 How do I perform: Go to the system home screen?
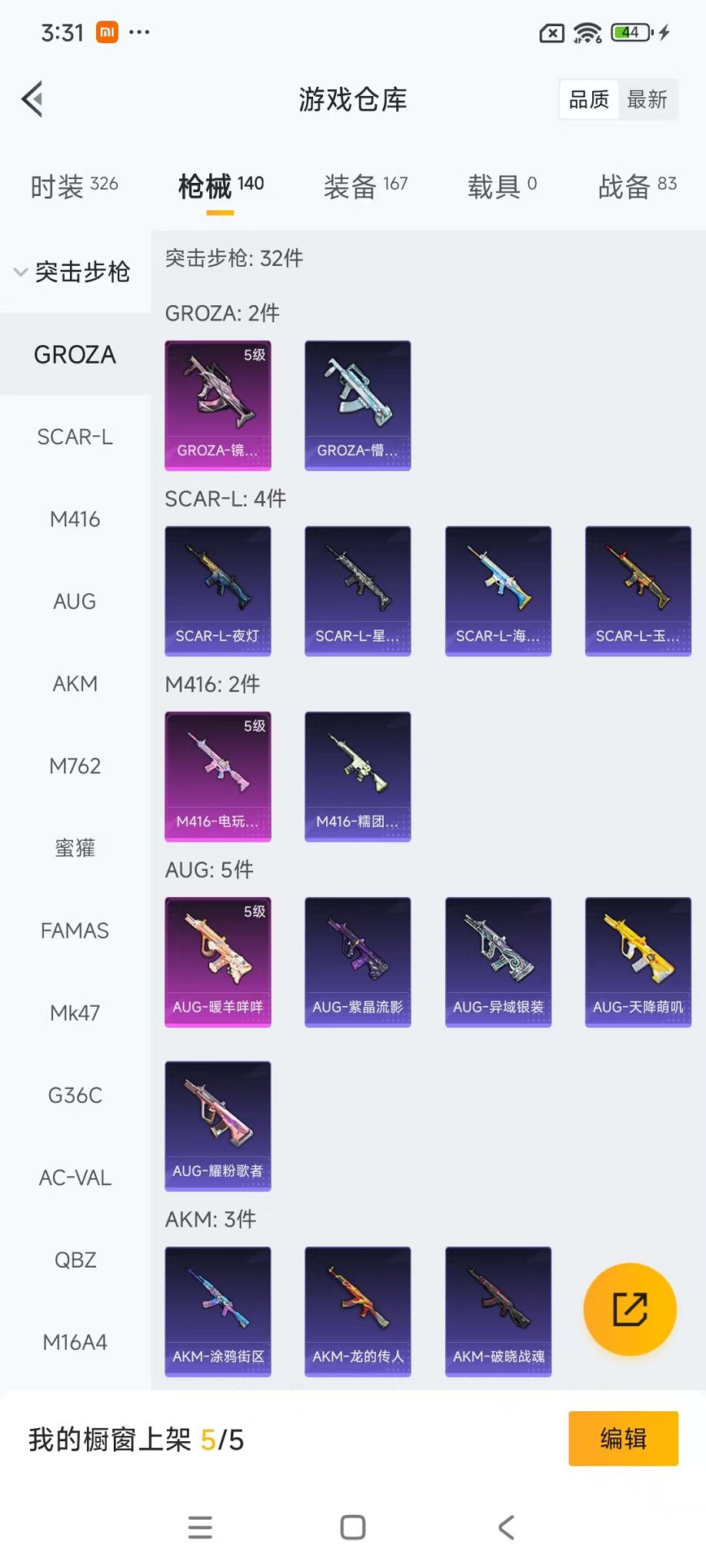[353, 1527]
